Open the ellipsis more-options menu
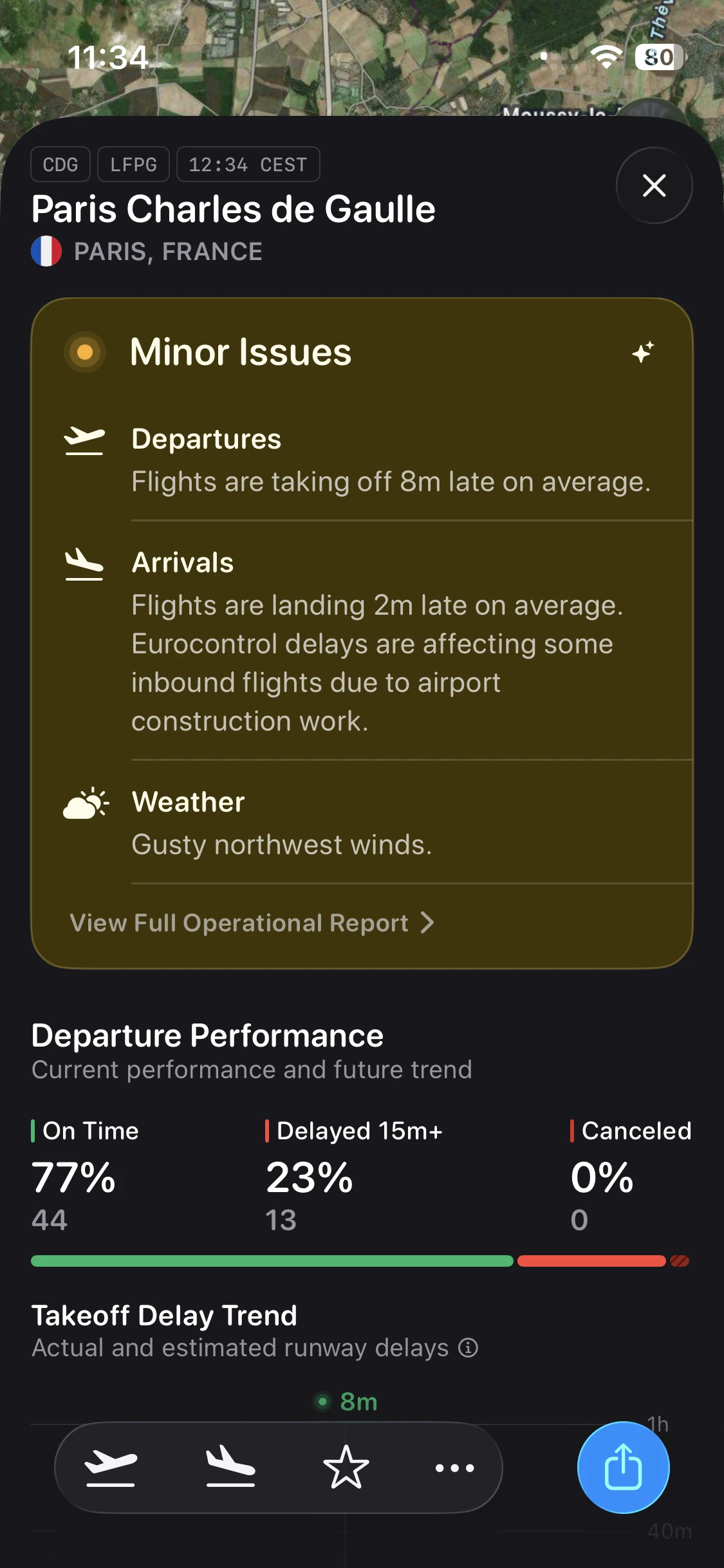 pyautogui.click(x=454, y=1468)
